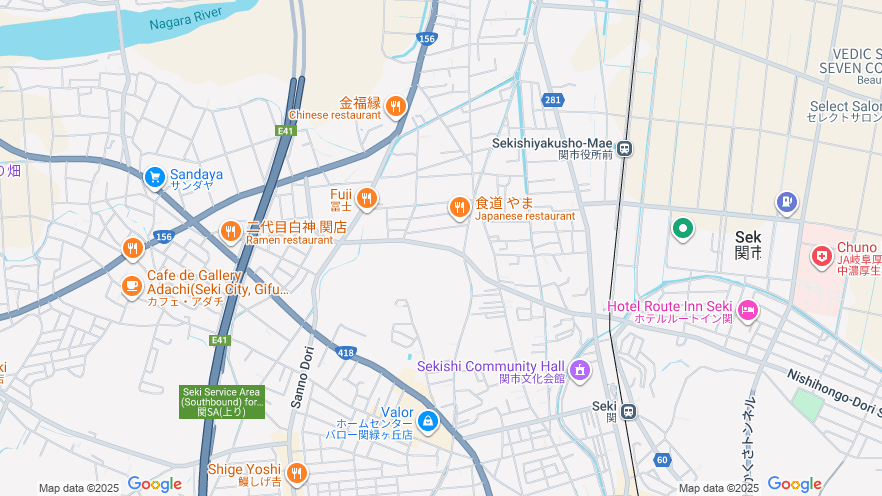Select the 二代目白神 ramen restaurant pin

click(231, 232)
